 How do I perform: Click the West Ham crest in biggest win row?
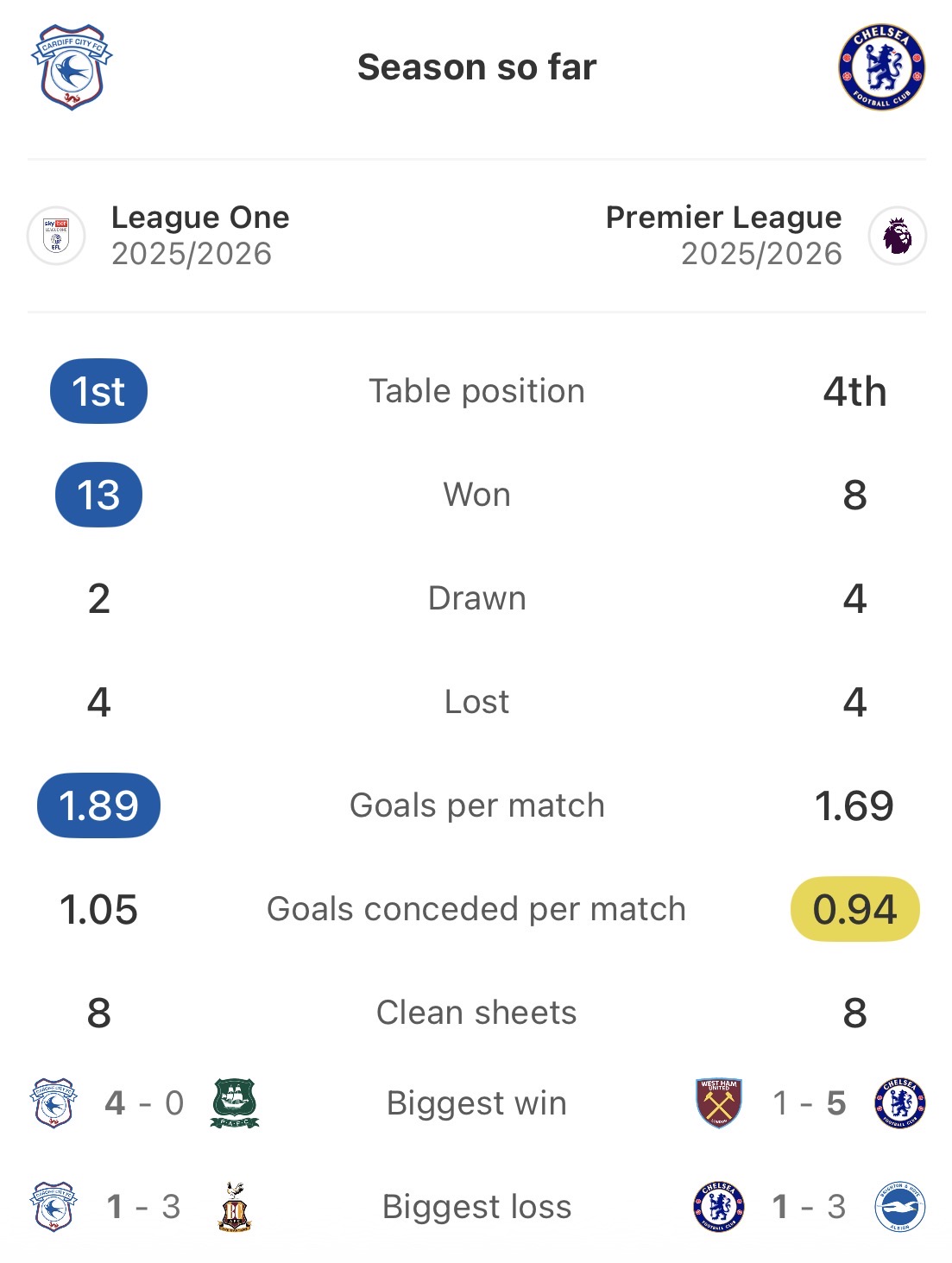coord(719,1102)
